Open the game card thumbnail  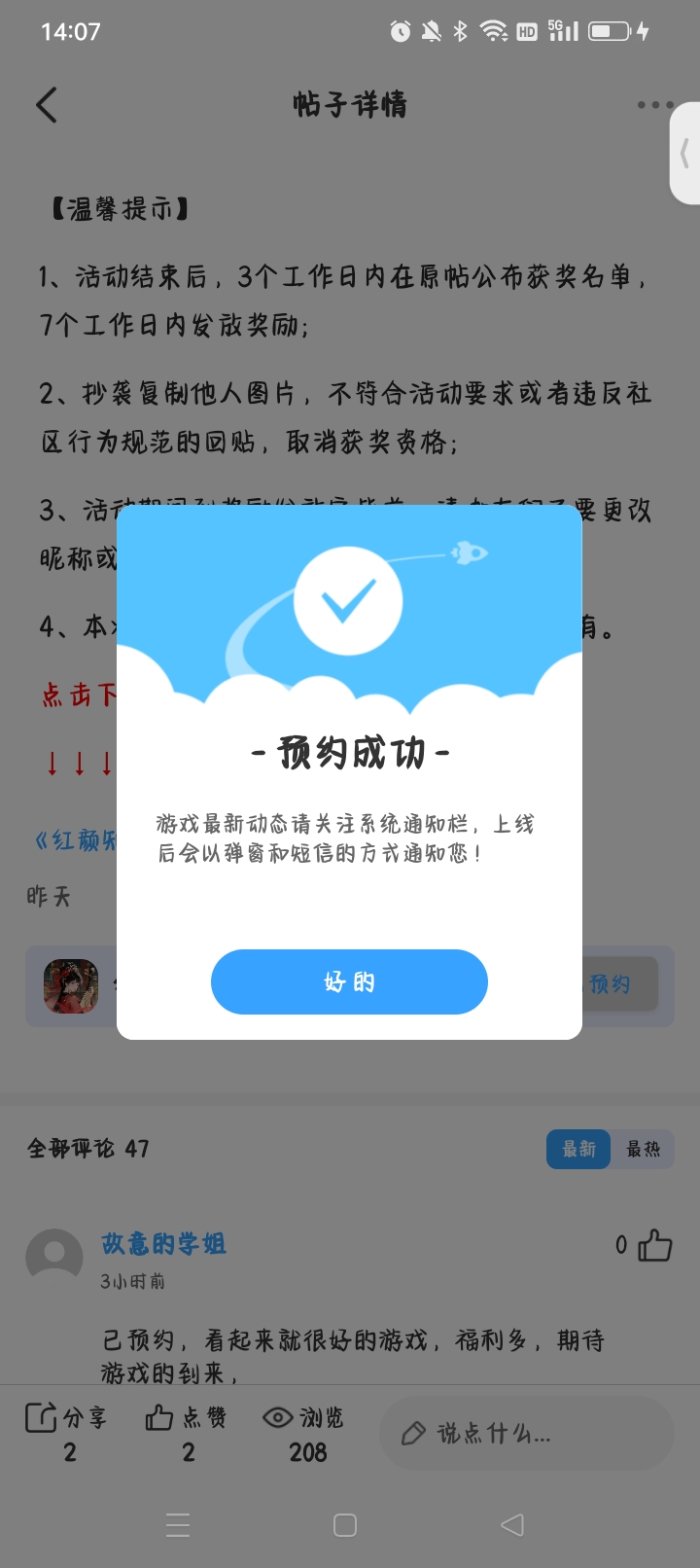coord(71,985)
